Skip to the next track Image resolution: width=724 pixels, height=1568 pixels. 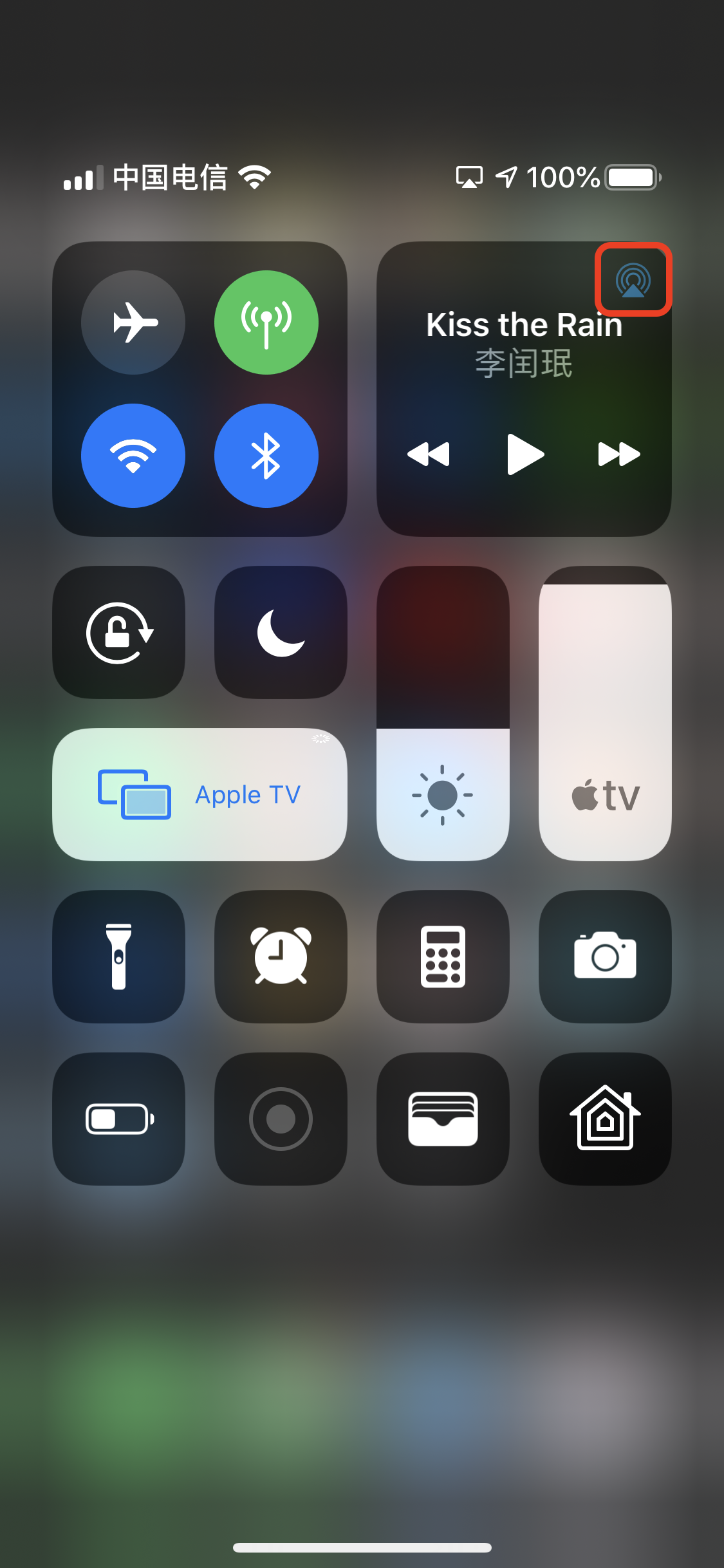click(618, 454)
